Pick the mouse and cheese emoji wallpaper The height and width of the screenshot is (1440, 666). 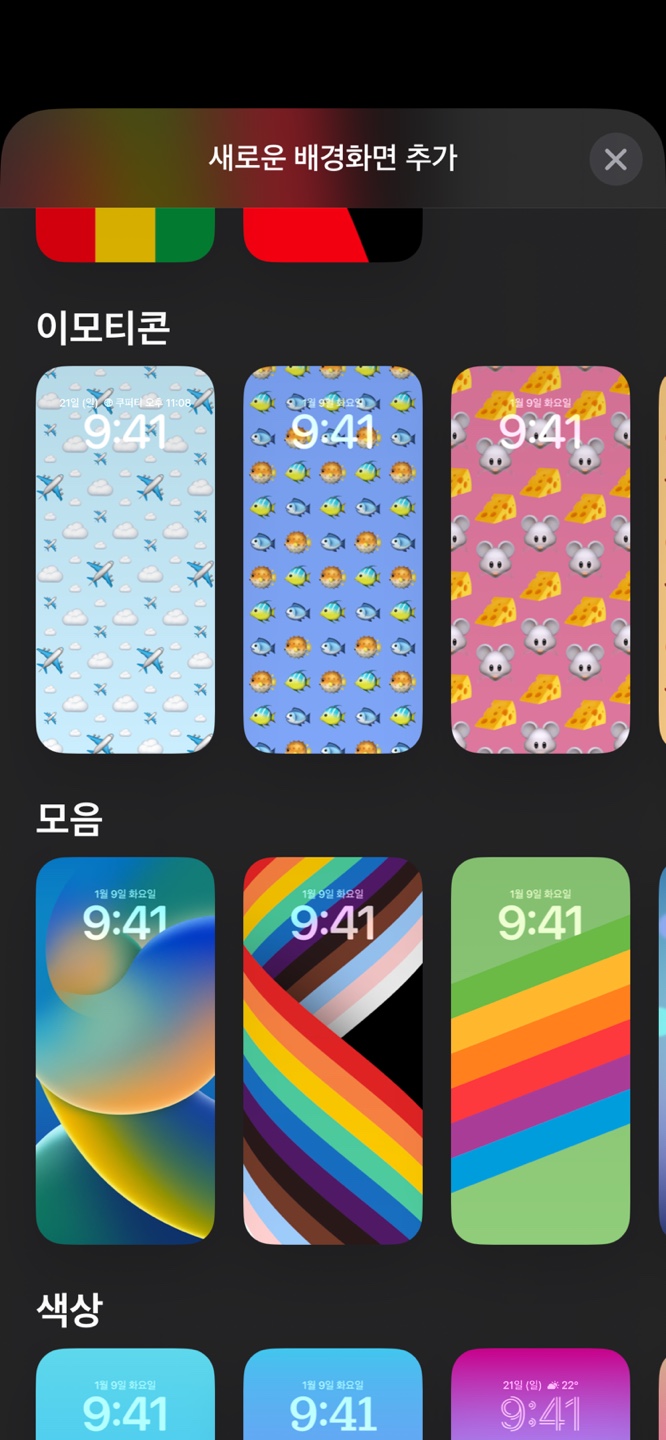pos(540,559)
